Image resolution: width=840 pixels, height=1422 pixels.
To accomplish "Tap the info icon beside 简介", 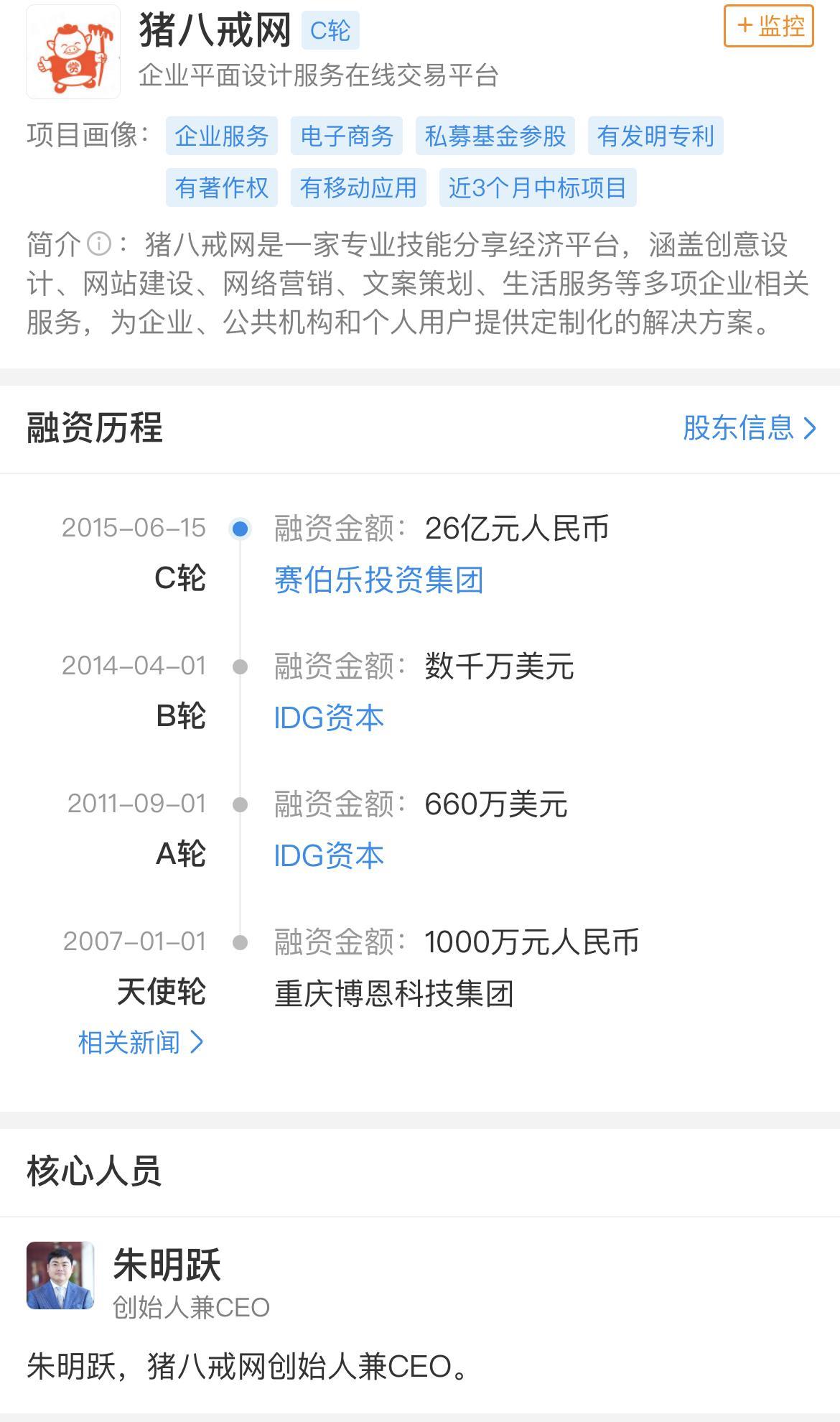I will [98, 244].
